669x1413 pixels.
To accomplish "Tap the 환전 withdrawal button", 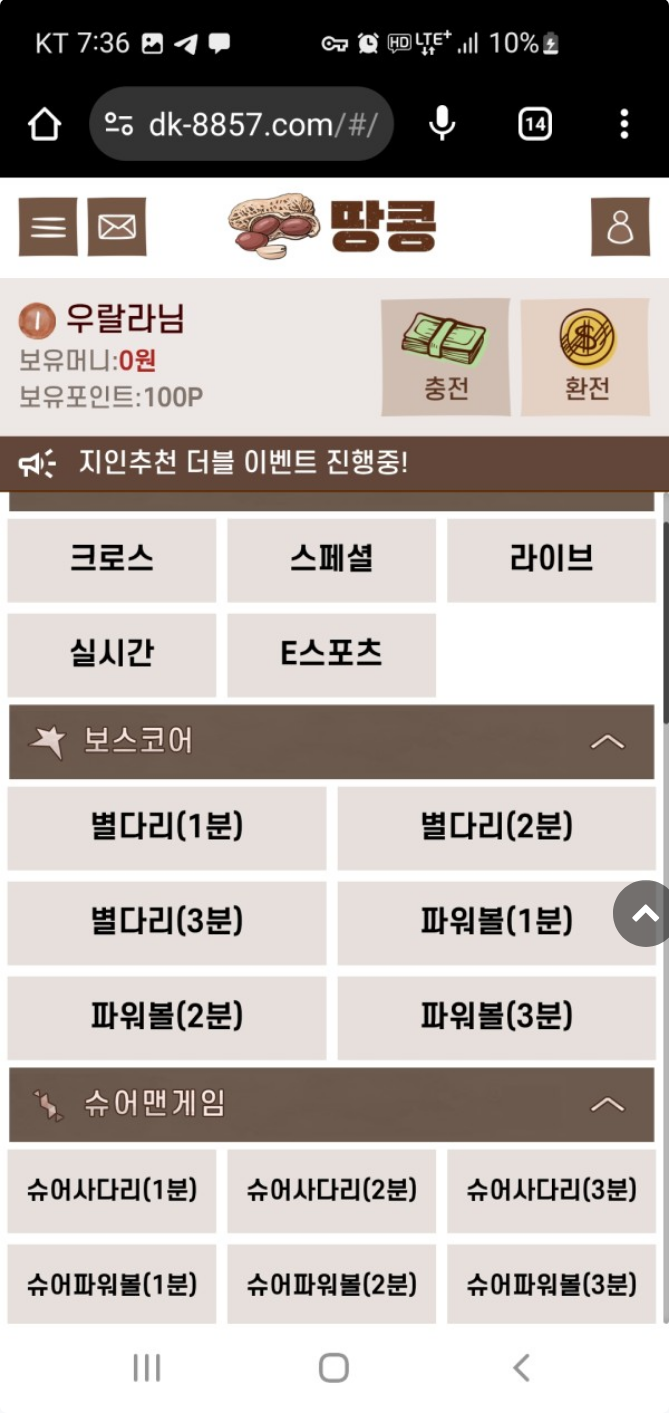I will 586,357.
